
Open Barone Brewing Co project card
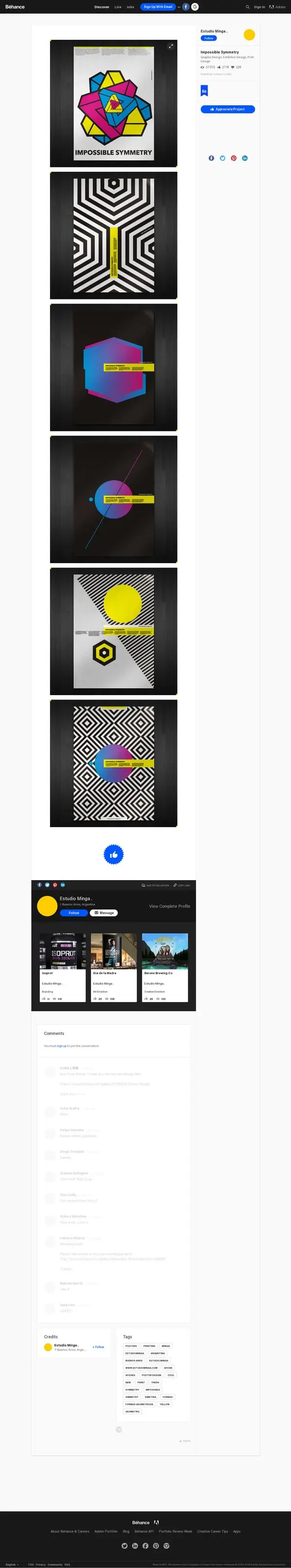164,967
